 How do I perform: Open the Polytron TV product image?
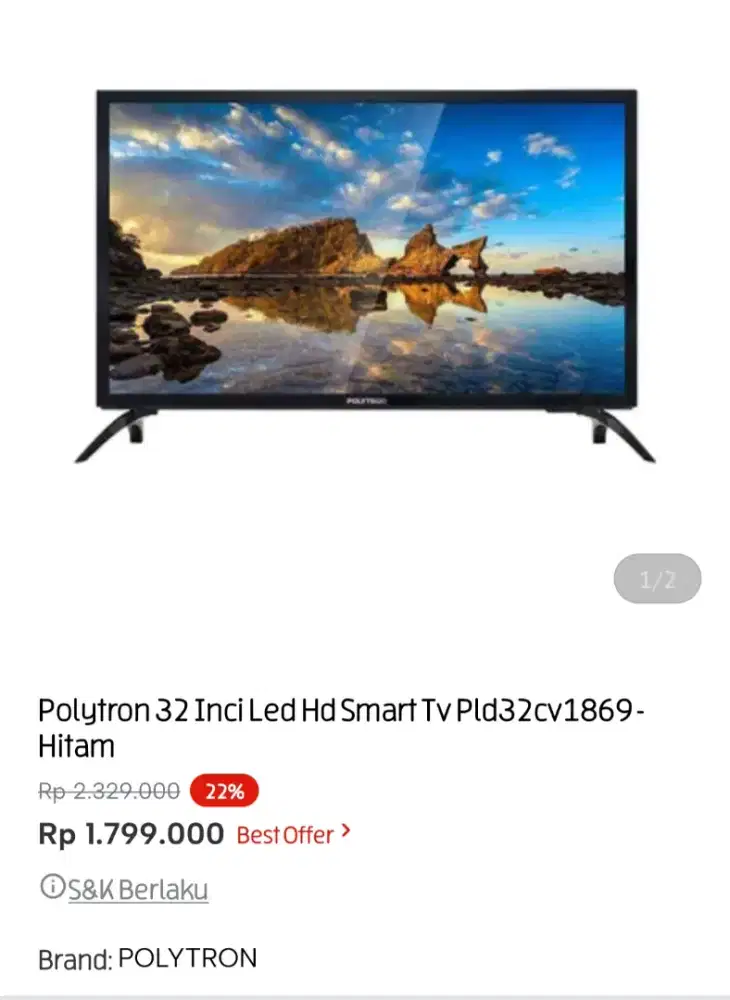click(x=366, y=275)
